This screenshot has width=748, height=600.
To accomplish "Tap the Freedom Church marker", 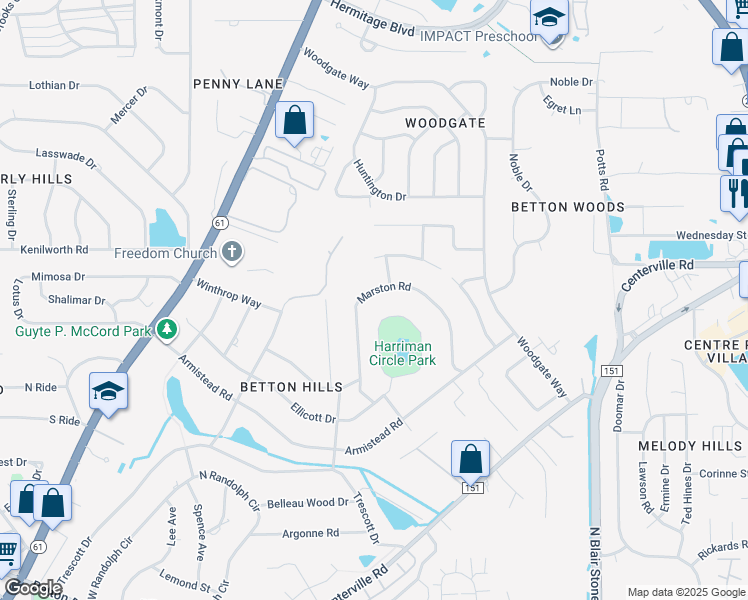I will click(232, 252).
